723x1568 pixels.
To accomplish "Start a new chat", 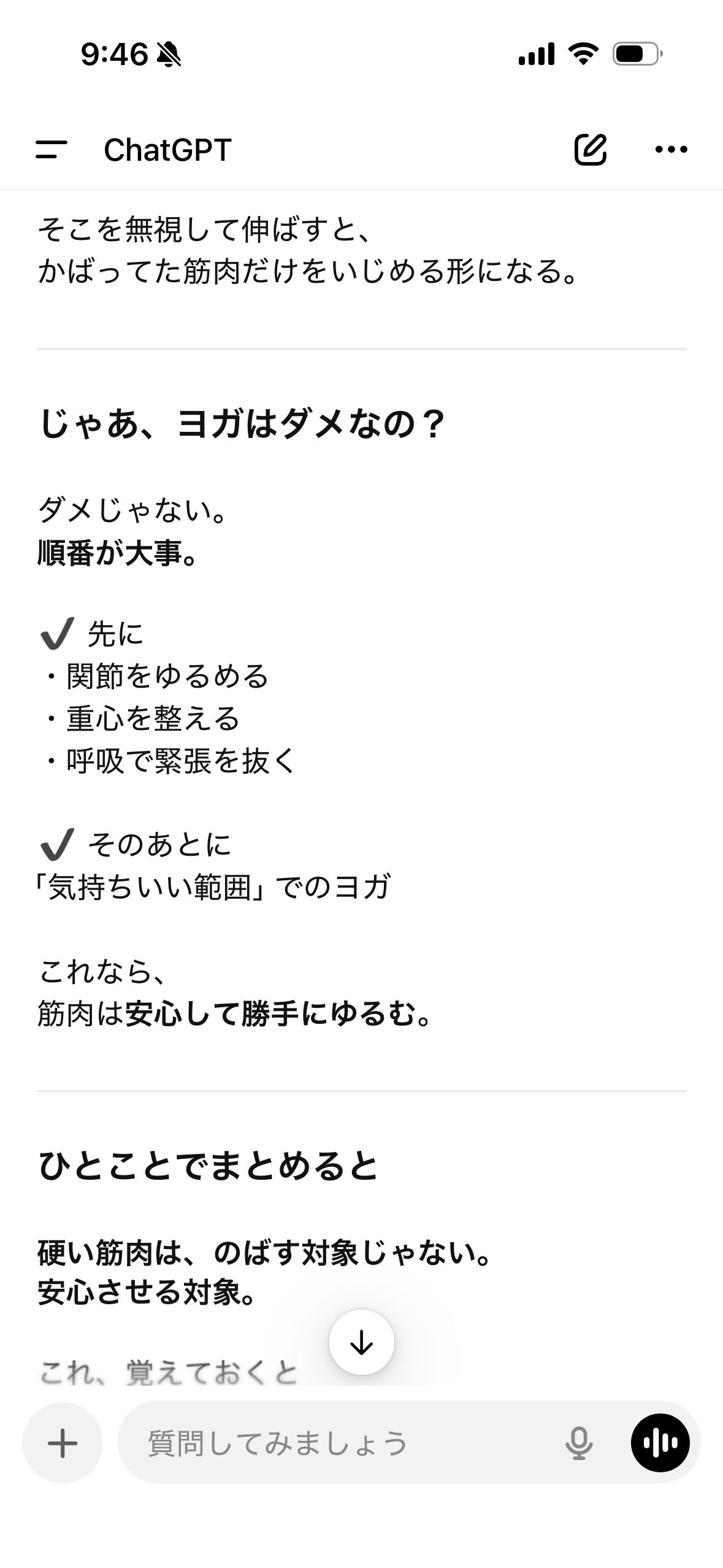I will 590,150.
